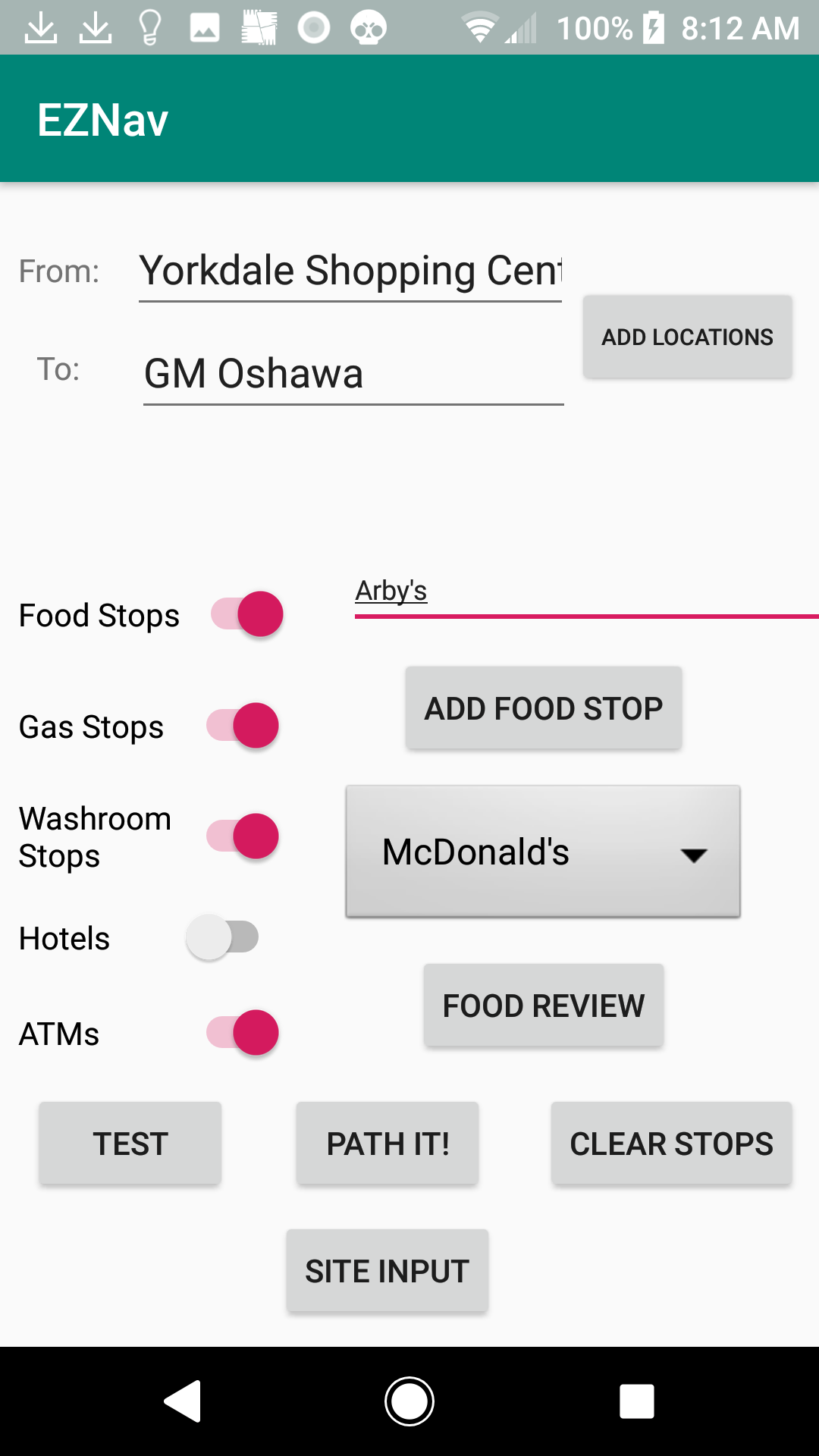Edit the From location field

350,271
